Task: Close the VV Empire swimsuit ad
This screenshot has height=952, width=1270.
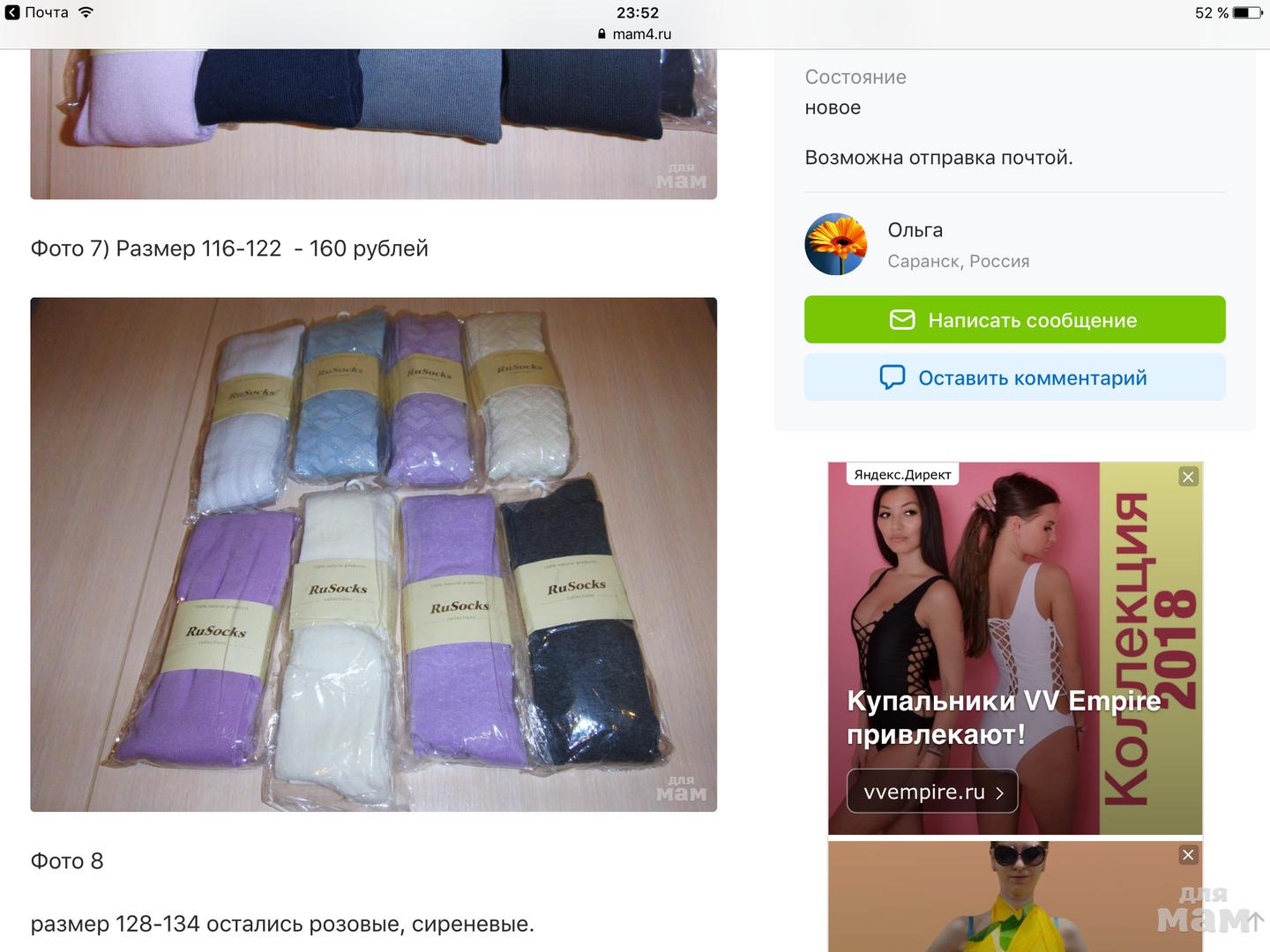Action: click(1188, 477)
